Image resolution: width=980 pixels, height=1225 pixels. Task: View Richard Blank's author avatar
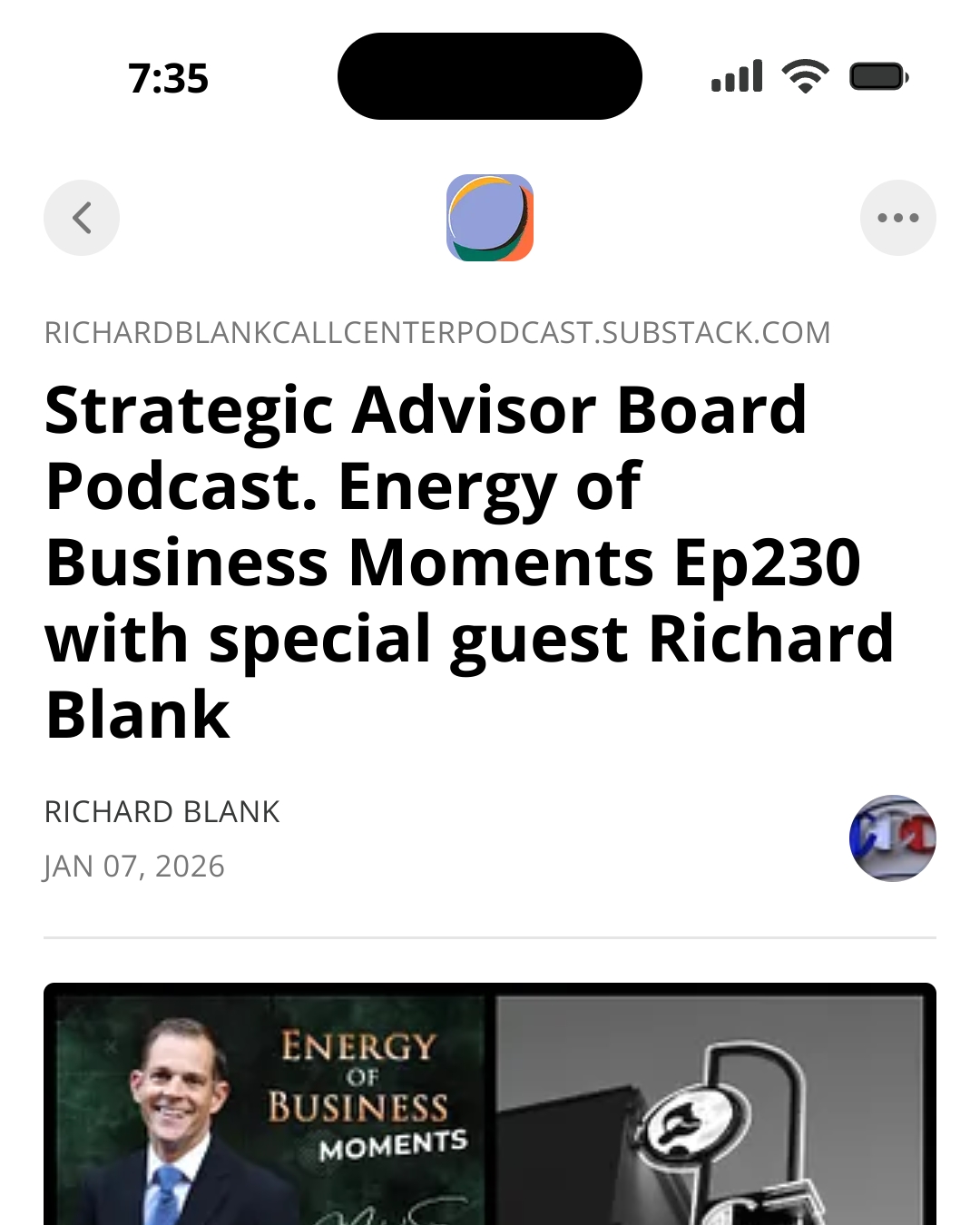point(892,838)
